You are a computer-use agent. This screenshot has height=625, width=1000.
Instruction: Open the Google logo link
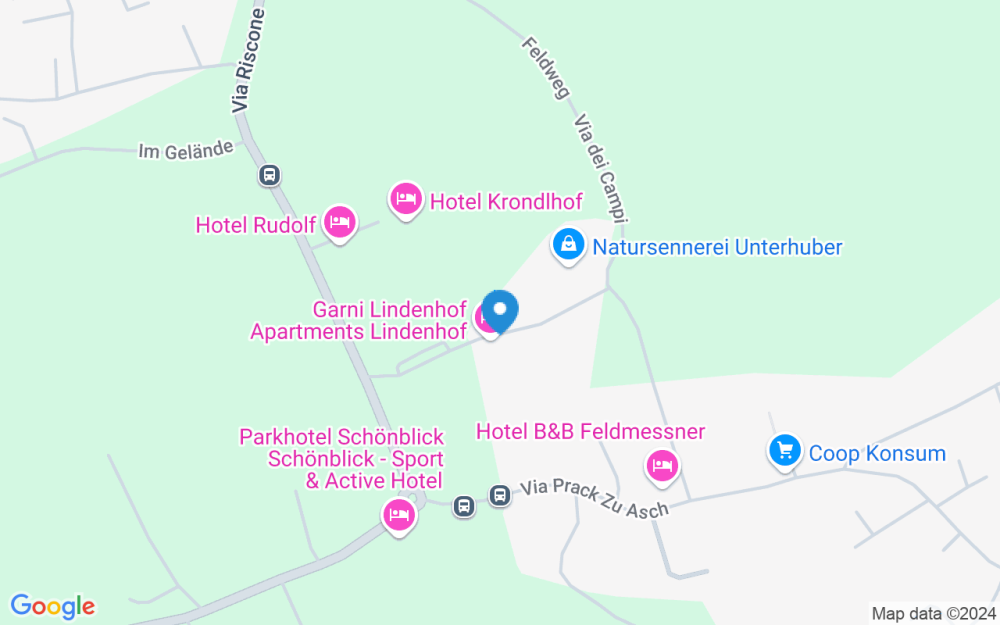pyautogui.click(x=52, y=605)
